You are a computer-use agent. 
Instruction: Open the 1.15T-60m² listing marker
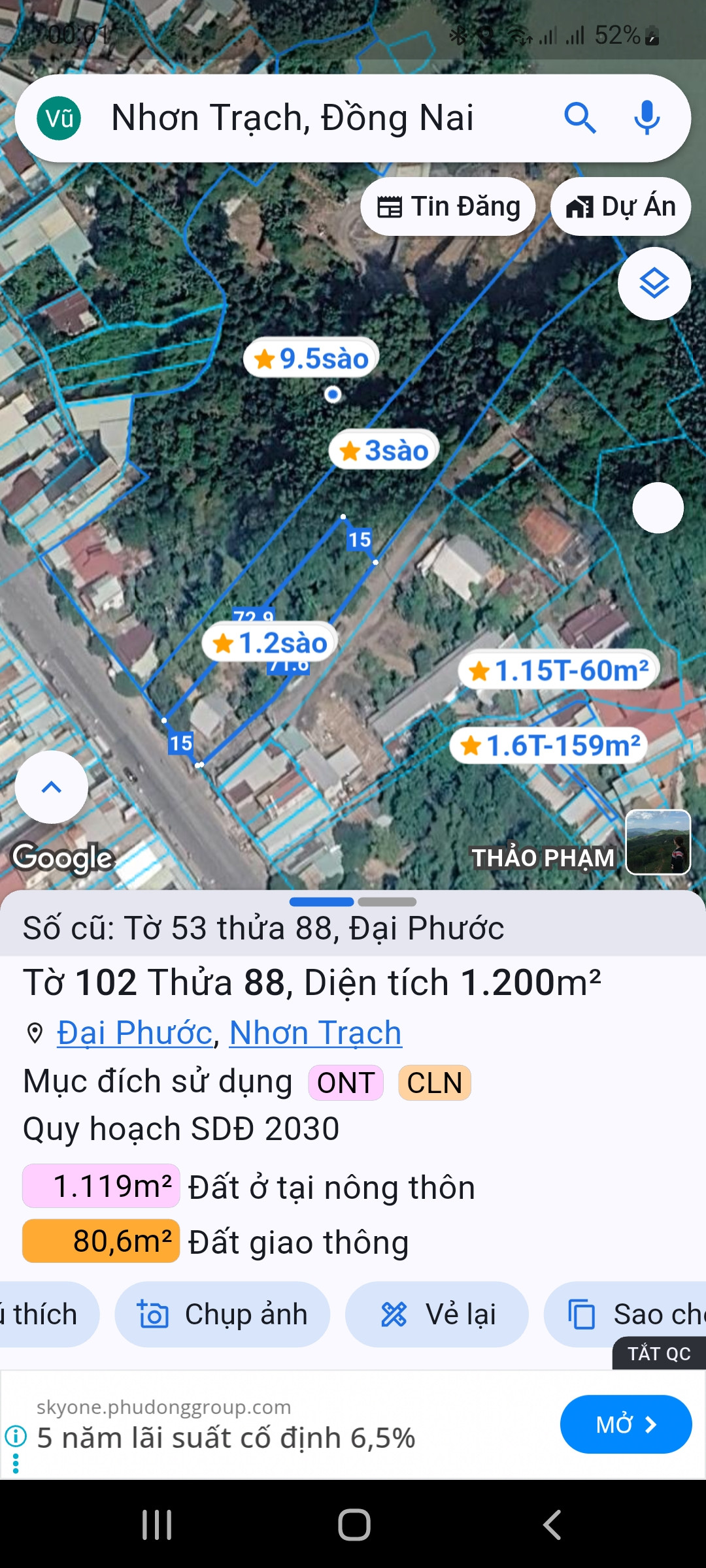click(559, 670)
